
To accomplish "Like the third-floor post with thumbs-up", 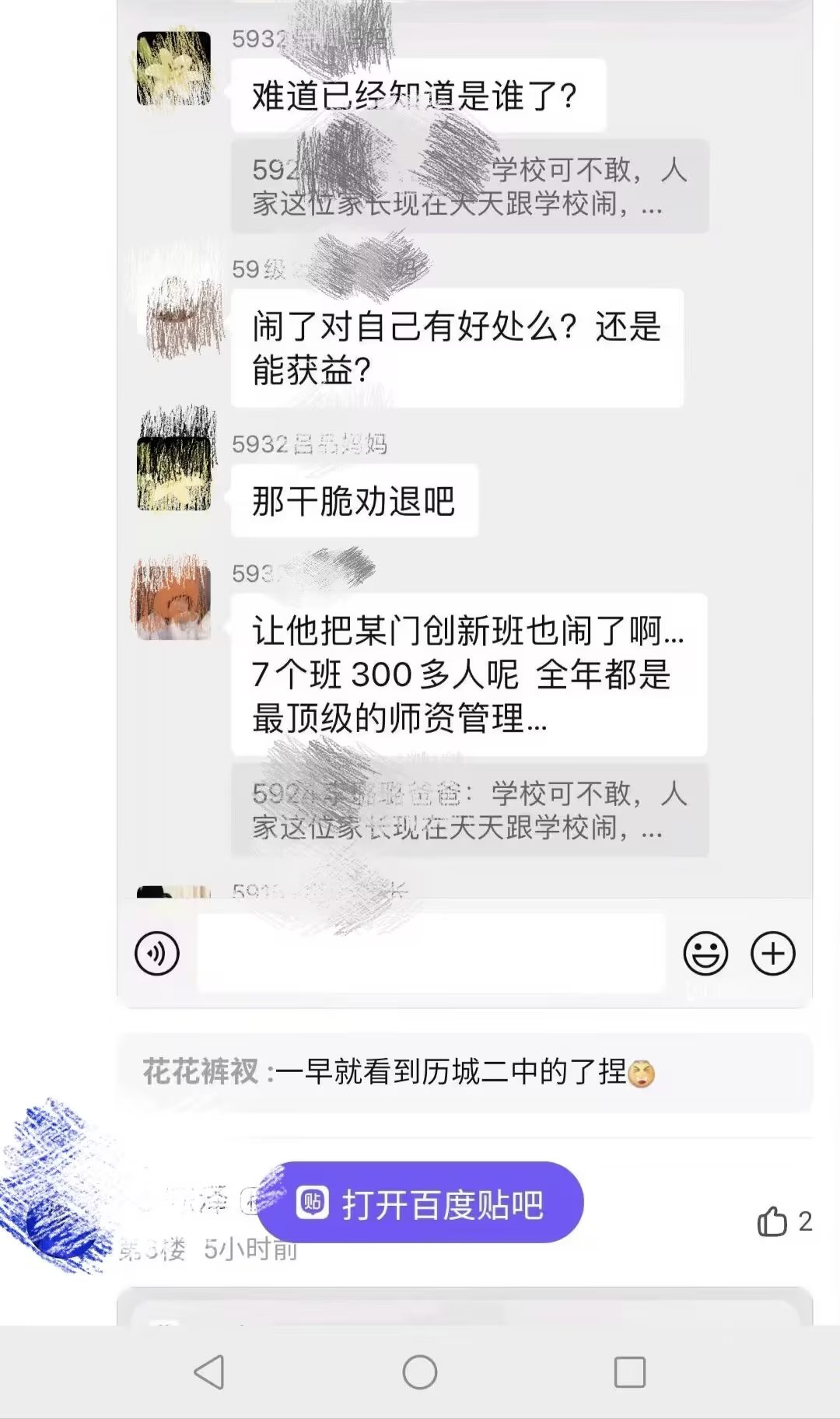I will tap(772, 1221).
